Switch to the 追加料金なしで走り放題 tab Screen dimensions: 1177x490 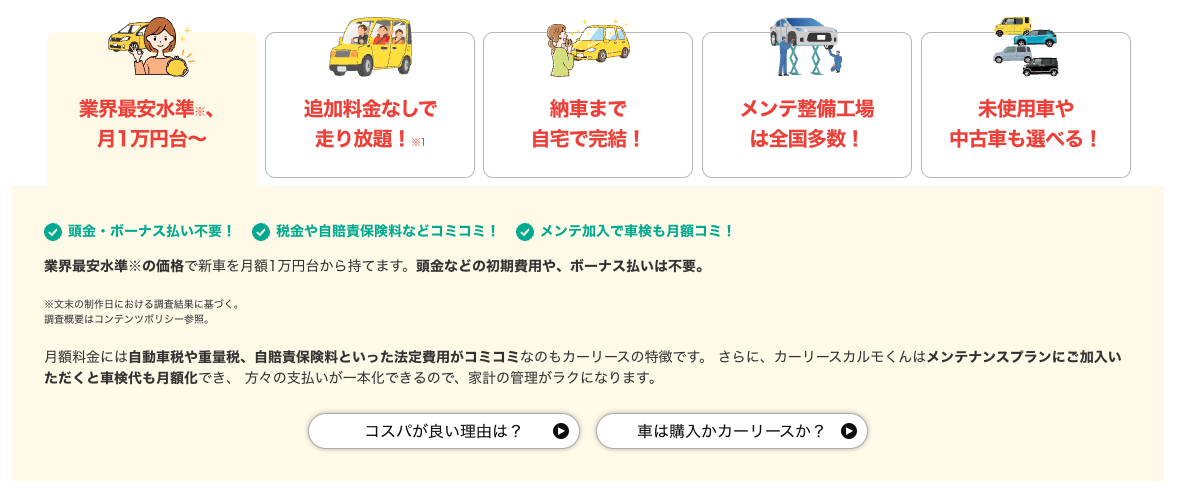(370, 122)
